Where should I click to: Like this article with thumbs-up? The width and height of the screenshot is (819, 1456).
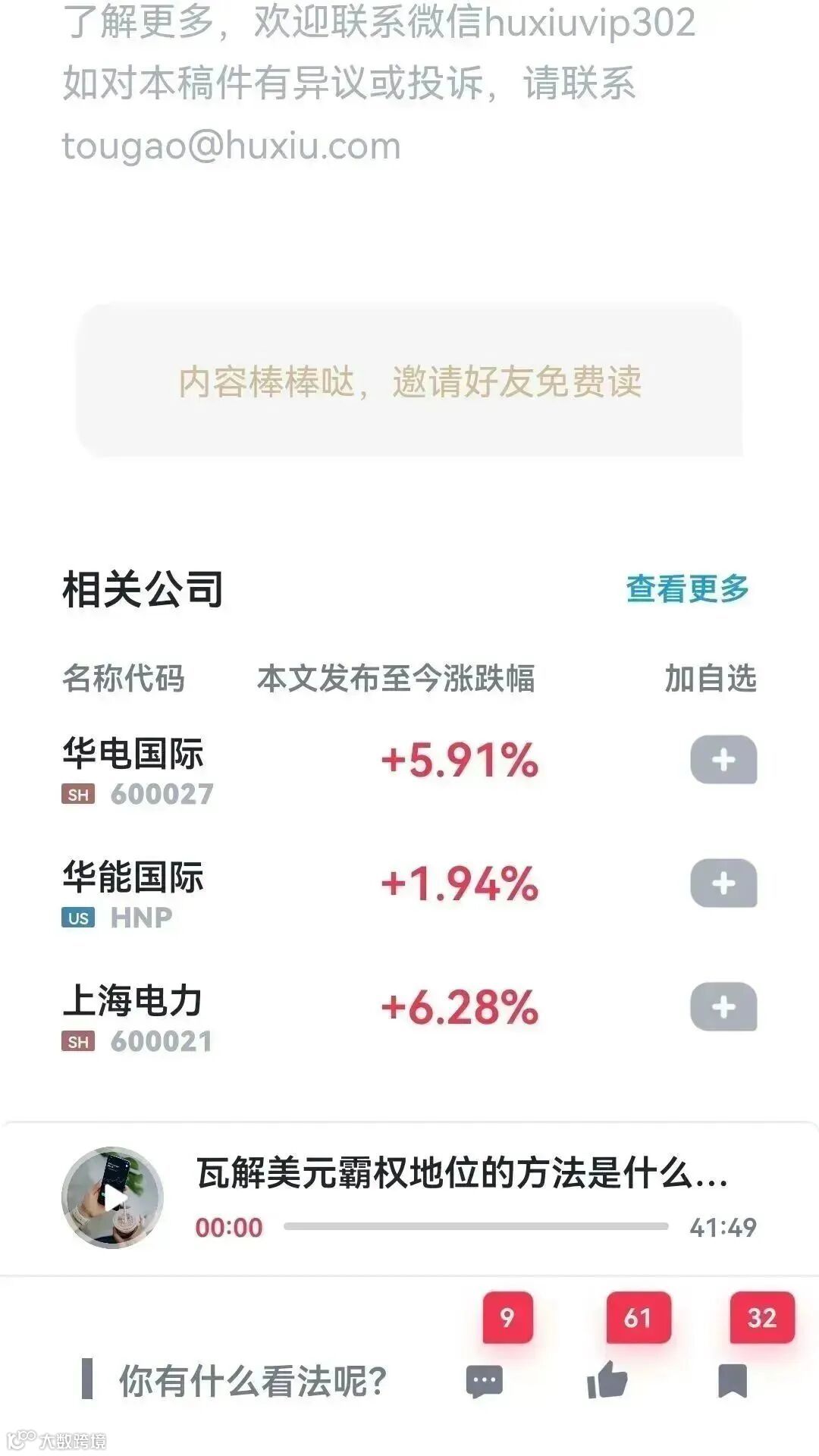(x=607, y=1379)
